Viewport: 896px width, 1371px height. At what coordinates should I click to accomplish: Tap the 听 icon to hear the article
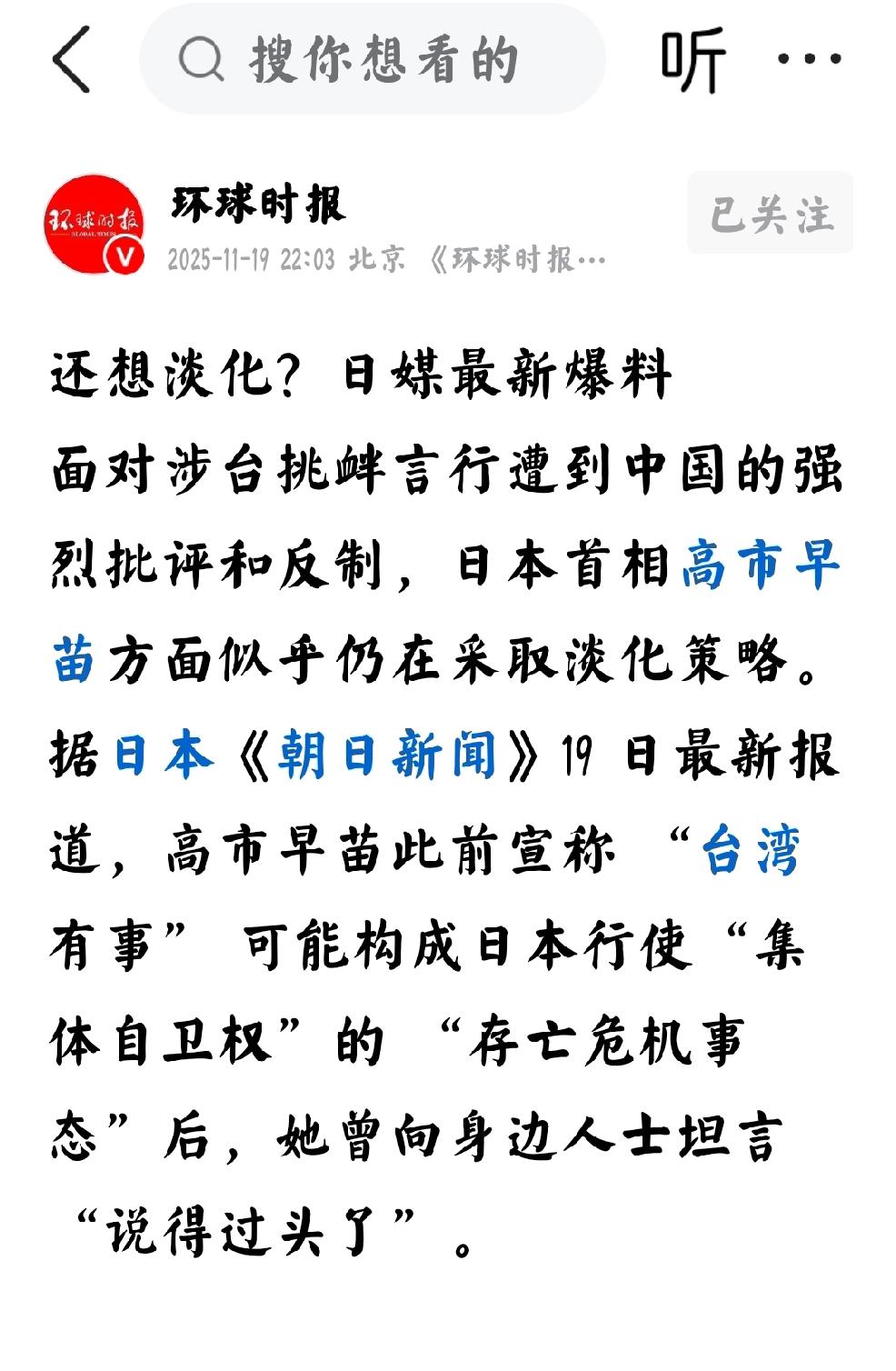[695, 60]
